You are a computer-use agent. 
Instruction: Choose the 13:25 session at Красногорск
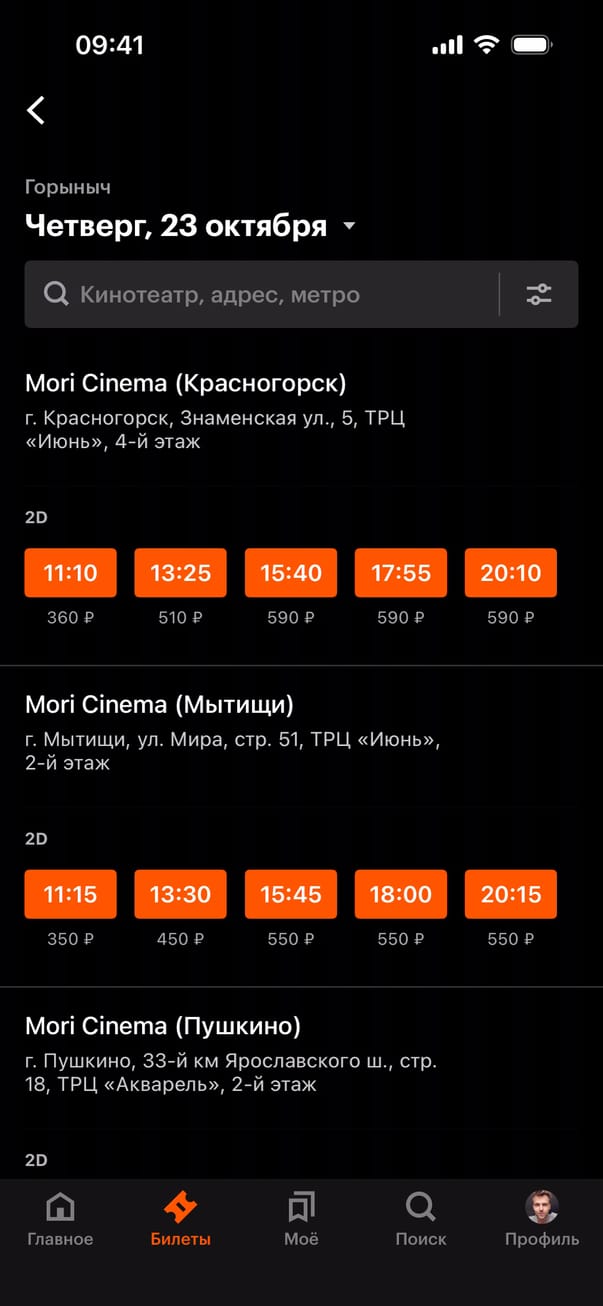tap(180, 573)
